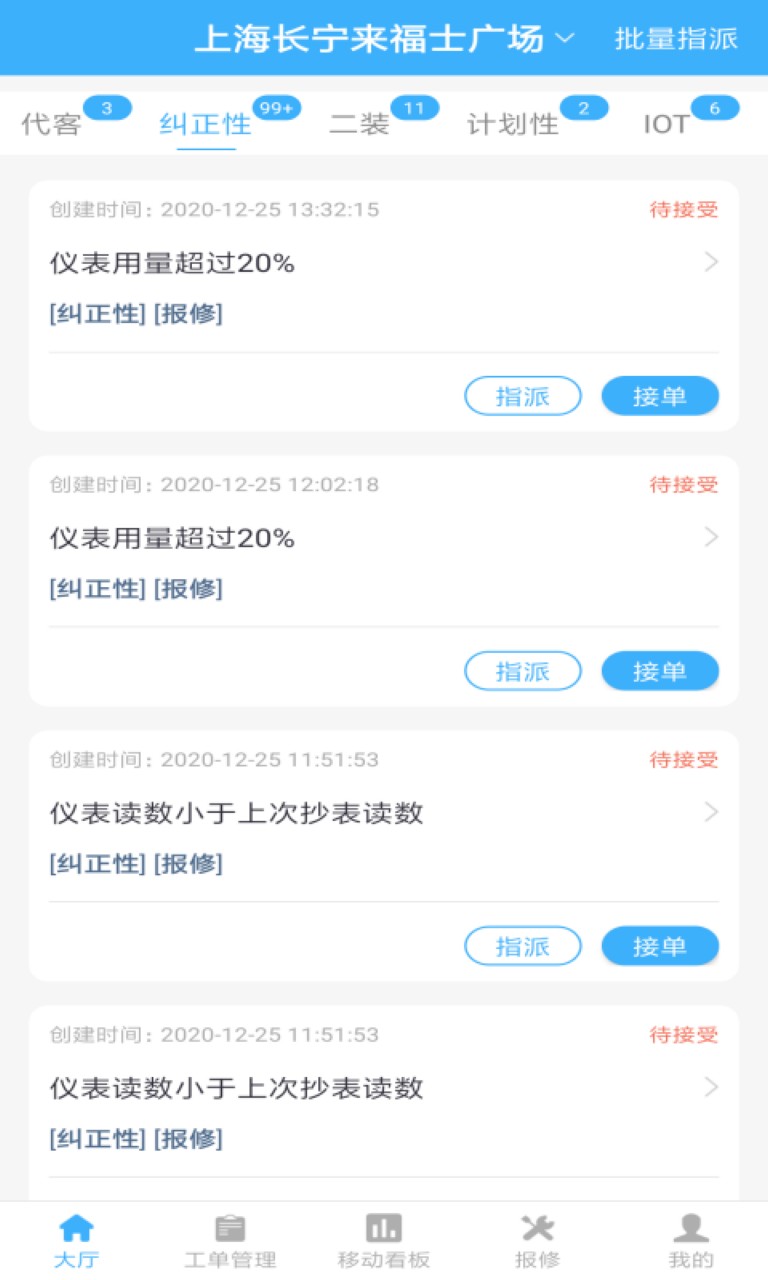Click 接单 on the first work order
Viewport: 768px width, 1280px height.
pyautogui.click(x=659, y=395)
